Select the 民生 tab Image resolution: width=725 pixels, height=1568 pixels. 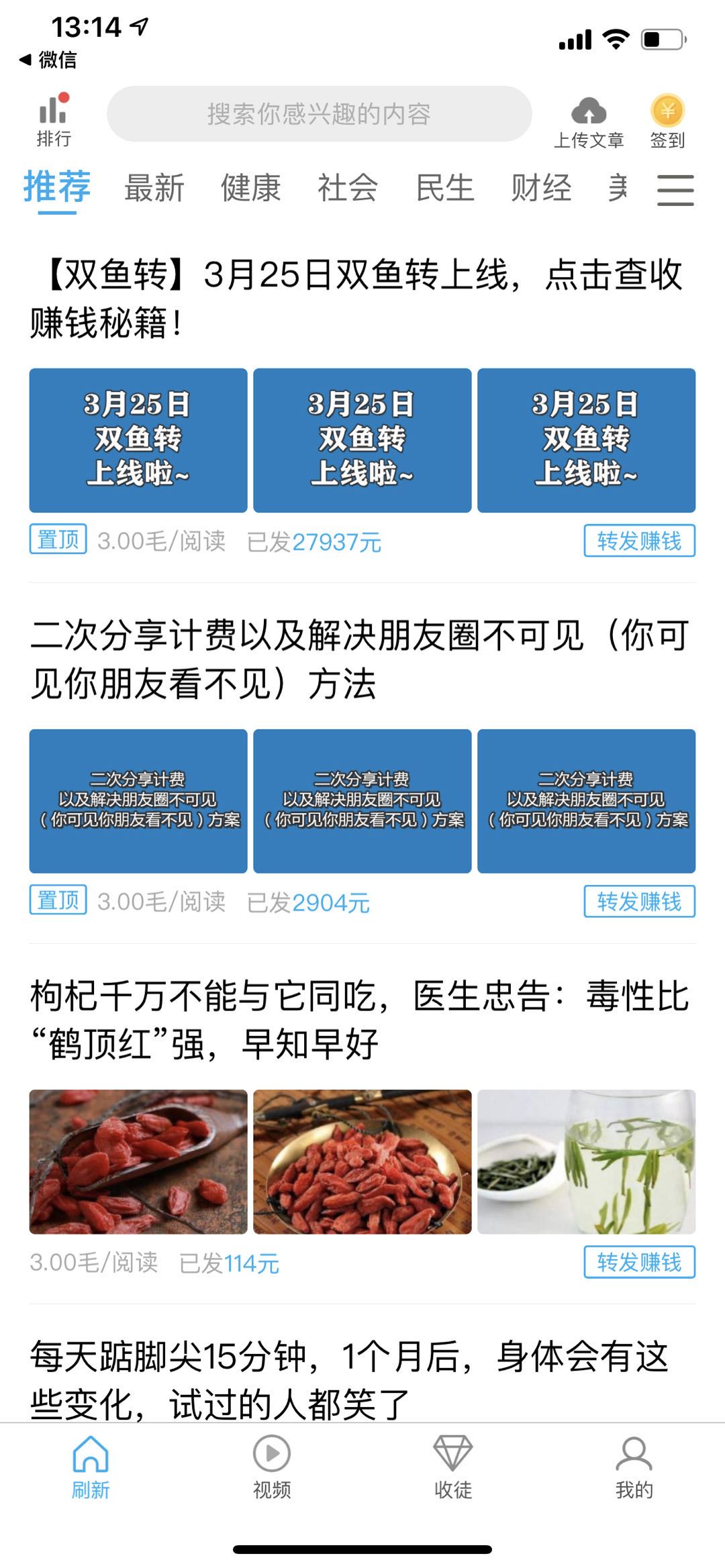click(444, 189)
